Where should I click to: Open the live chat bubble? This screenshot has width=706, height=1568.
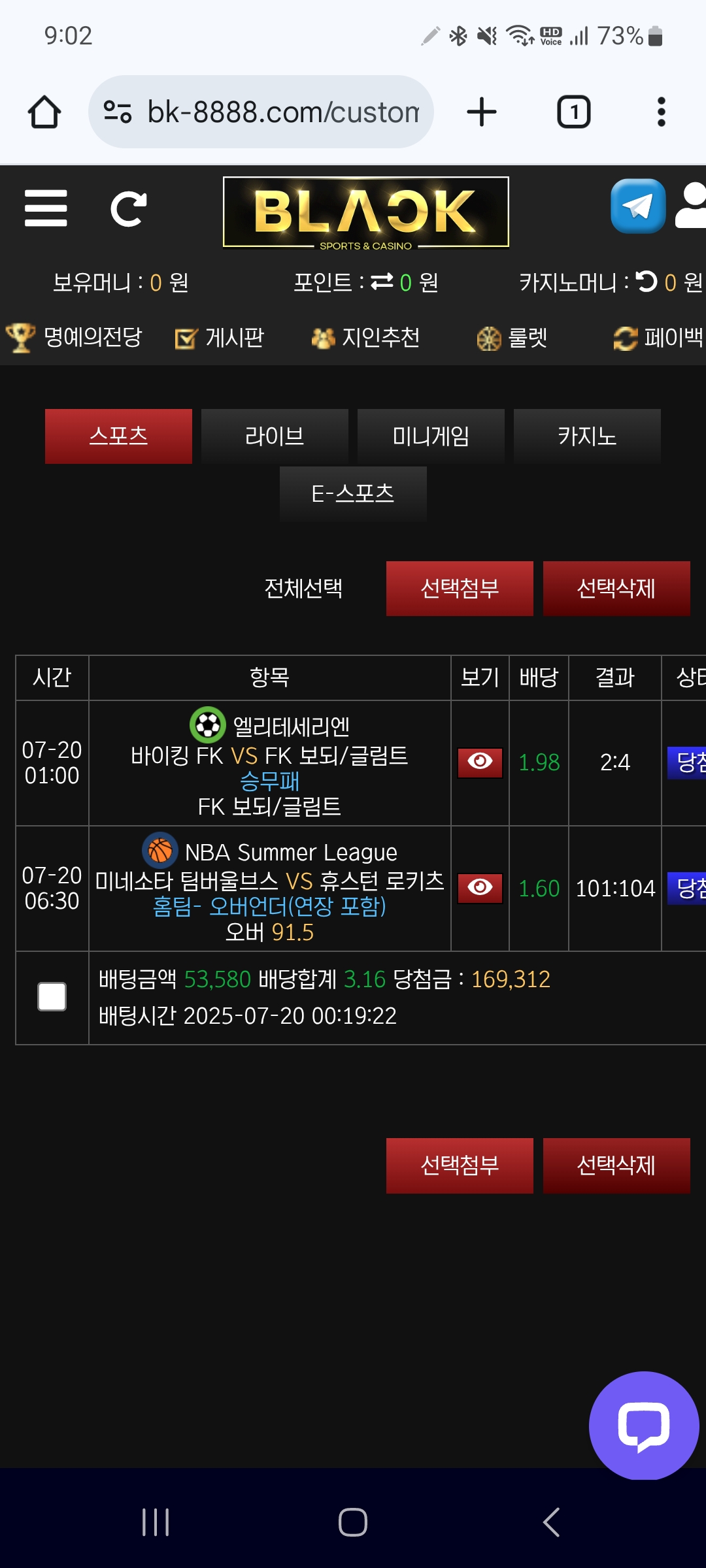pyautogui.click(x=644, y=1426)
